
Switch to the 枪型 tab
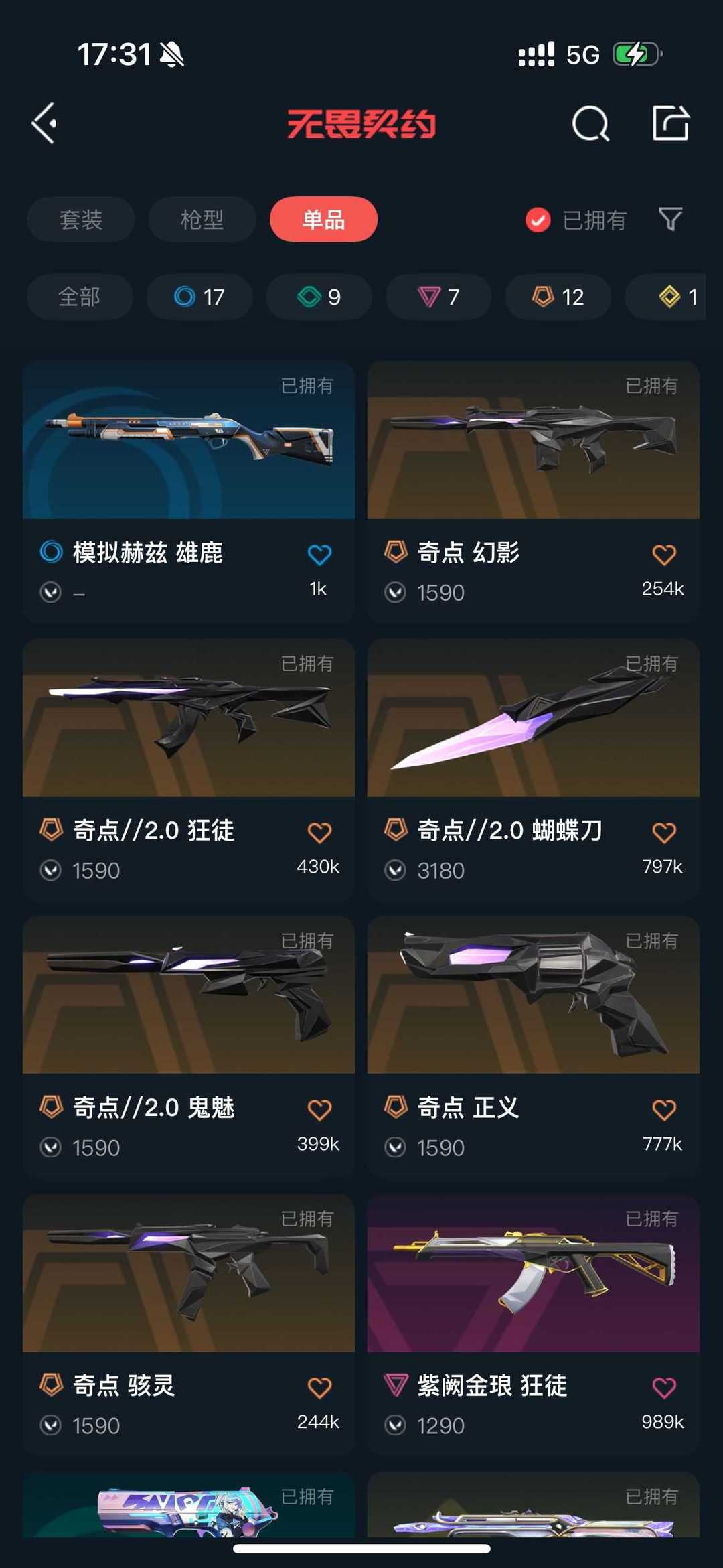click(x=202, y=219)
